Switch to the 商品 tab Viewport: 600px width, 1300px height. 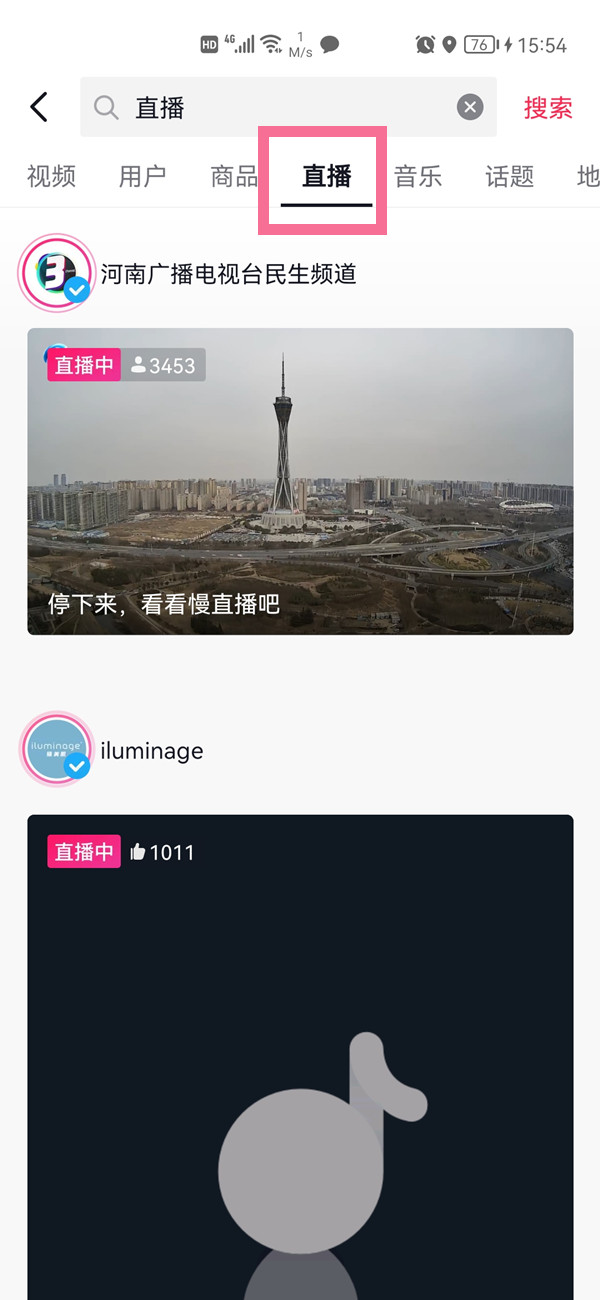point(234,177)
